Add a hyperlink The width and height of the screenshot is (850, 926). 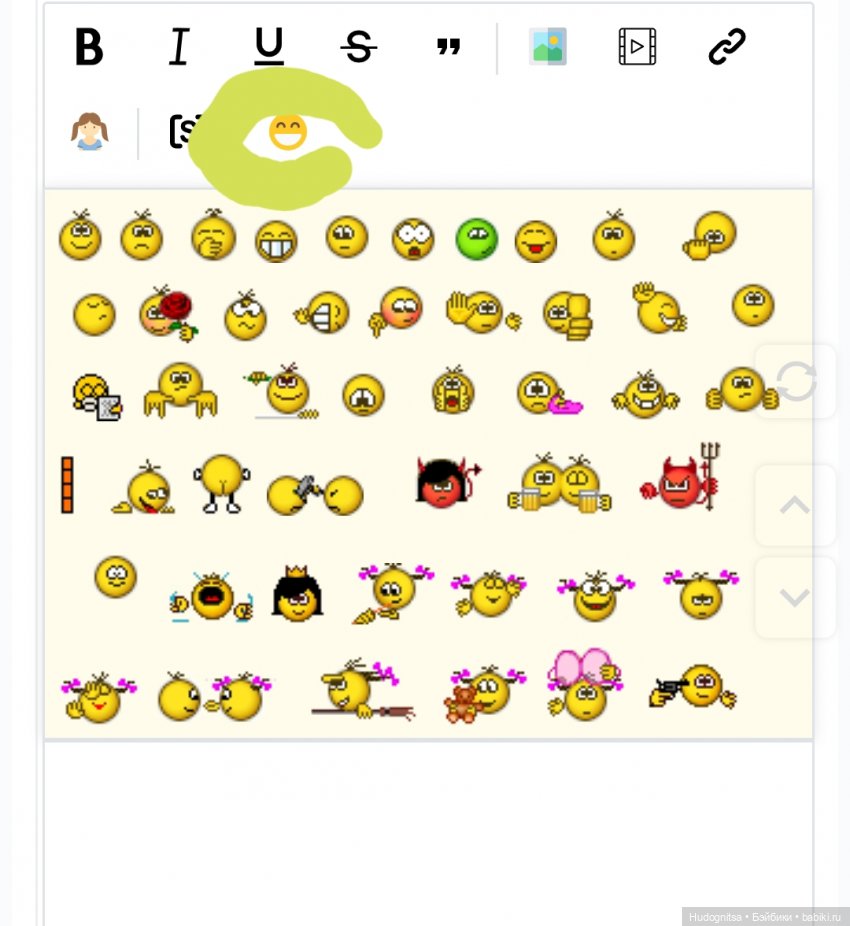[x=727, y=46]
